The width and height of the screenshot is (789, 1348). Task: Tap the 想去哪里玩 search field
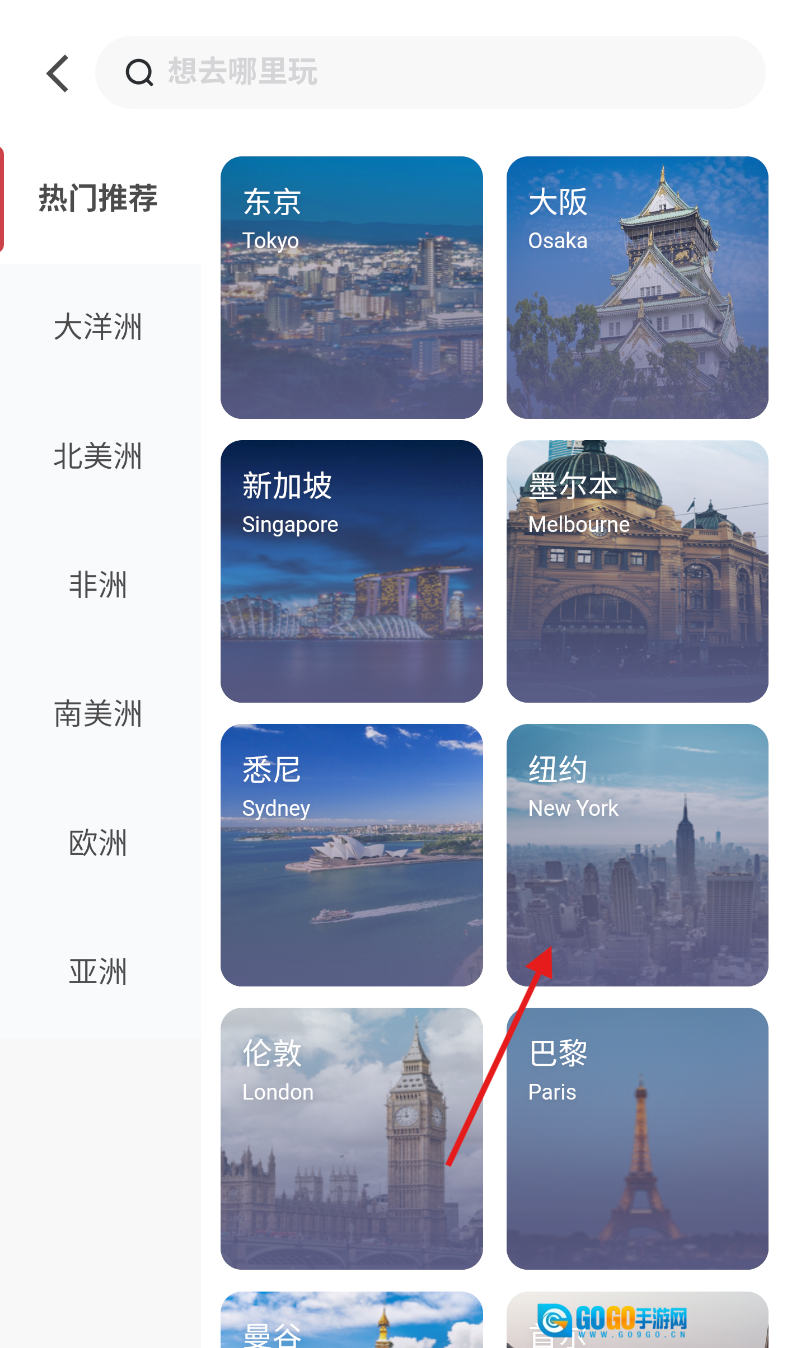(430, 72)
